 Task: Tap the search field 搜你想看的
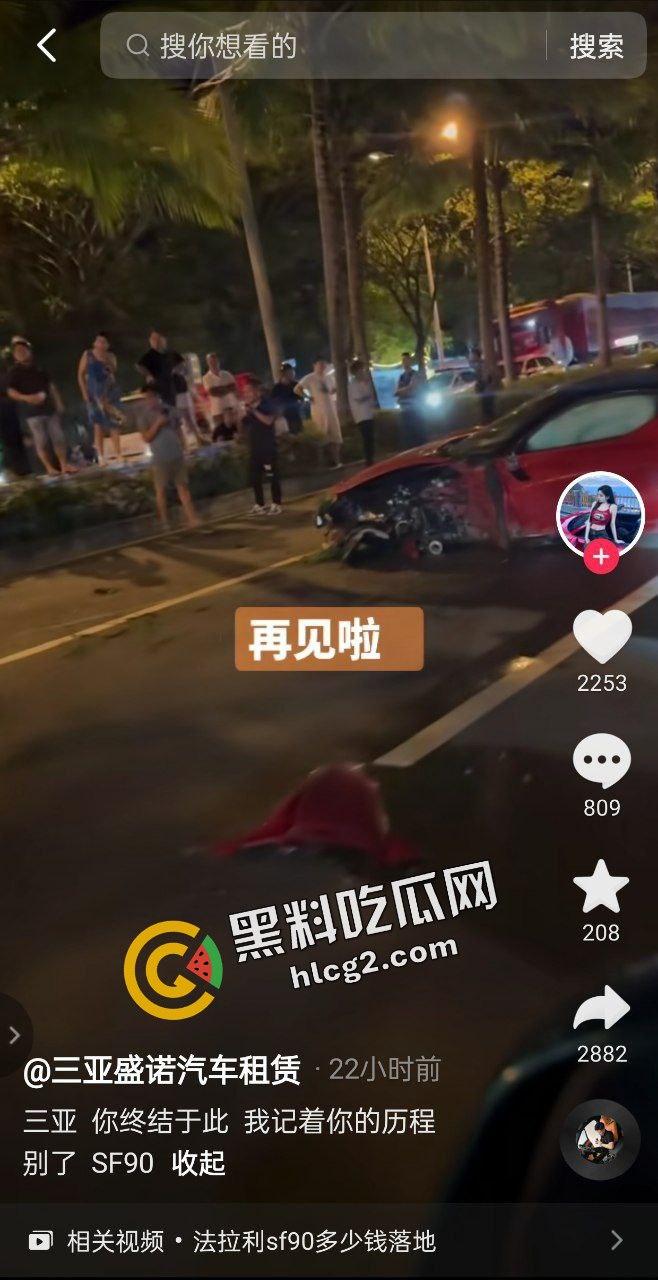(x=330, y=45)
